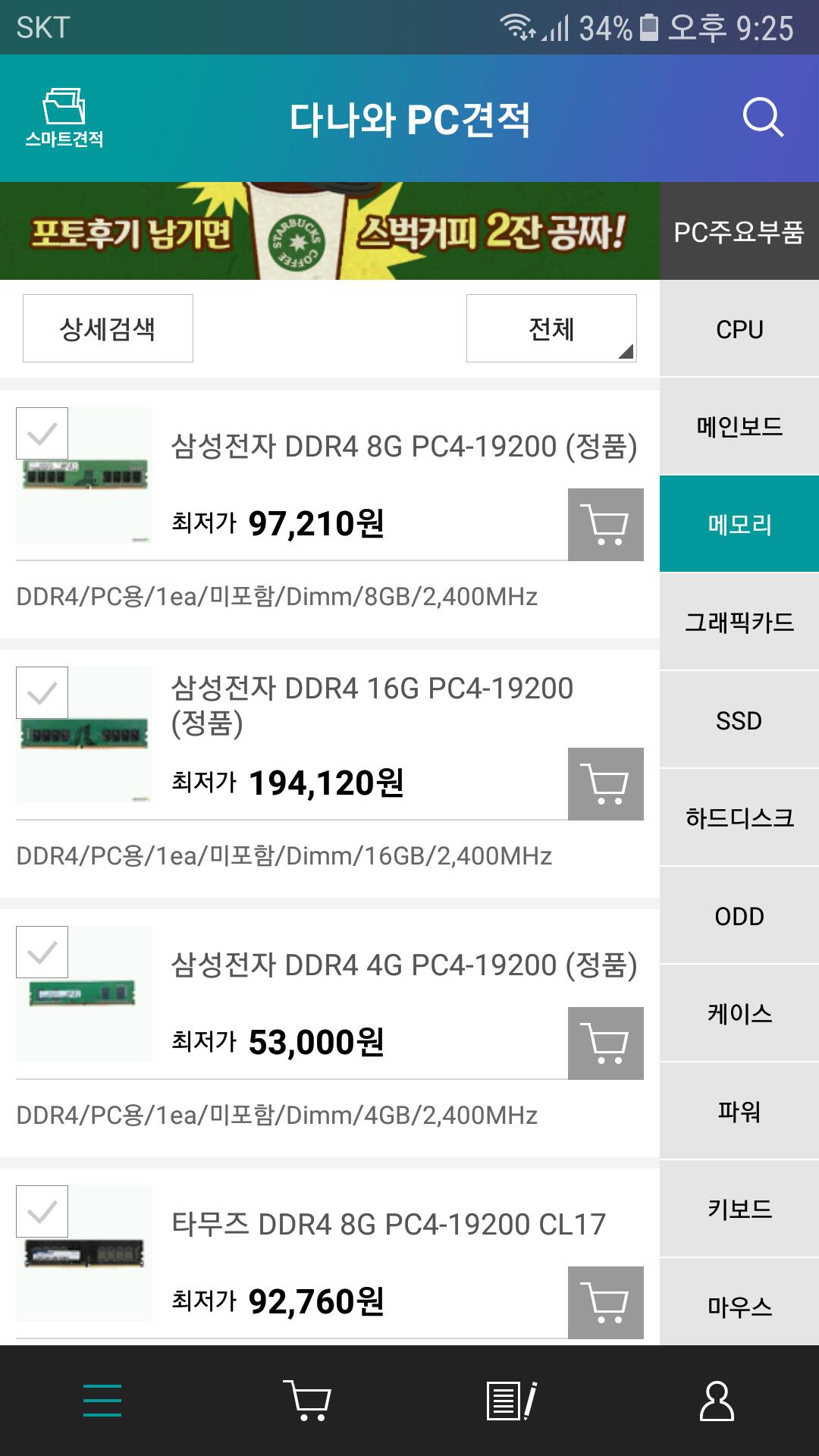The height and width of the screenshot is (1456, 819).
Task: Open the 하드디스크 category
Action: click(739, 817)
